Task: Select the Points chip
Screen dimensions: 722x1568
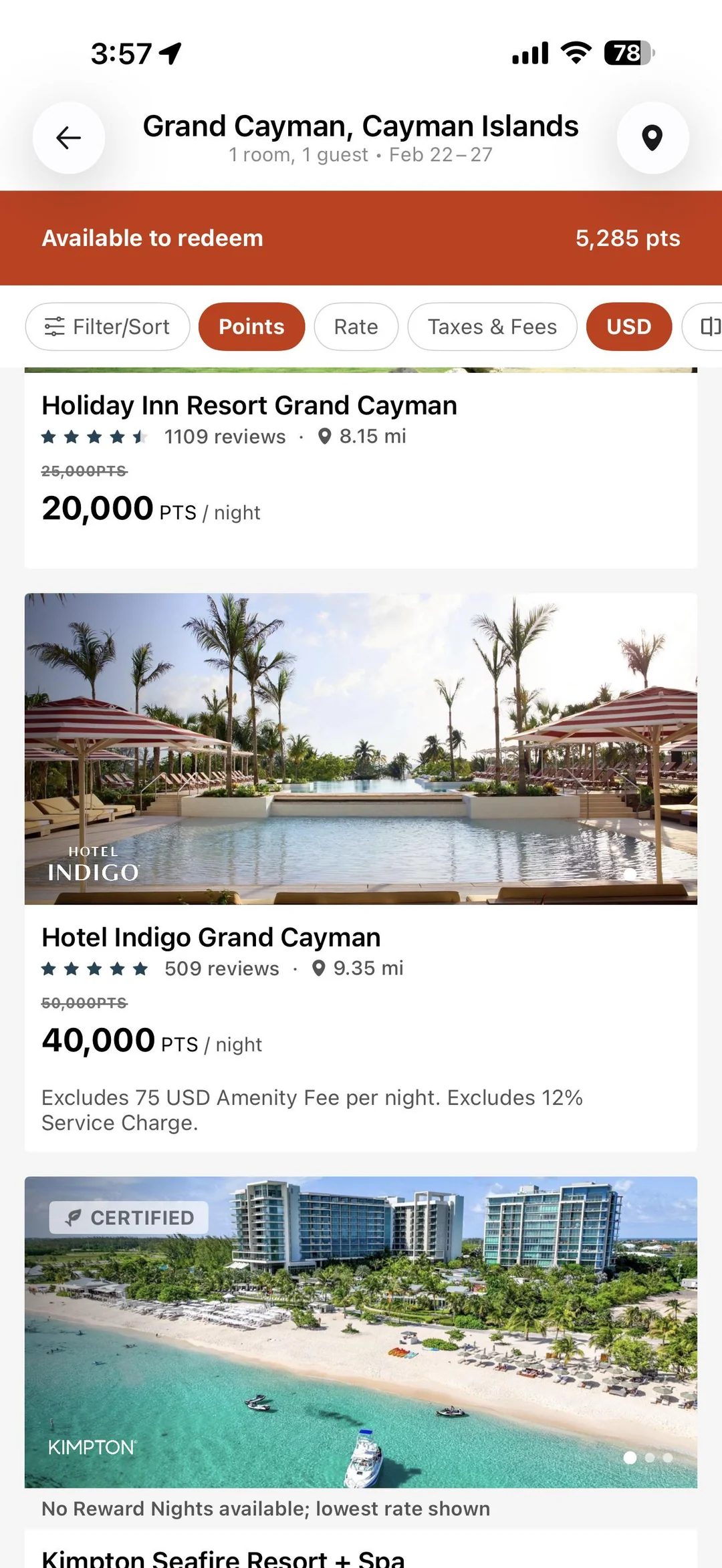Action: (x=251, y=327)
